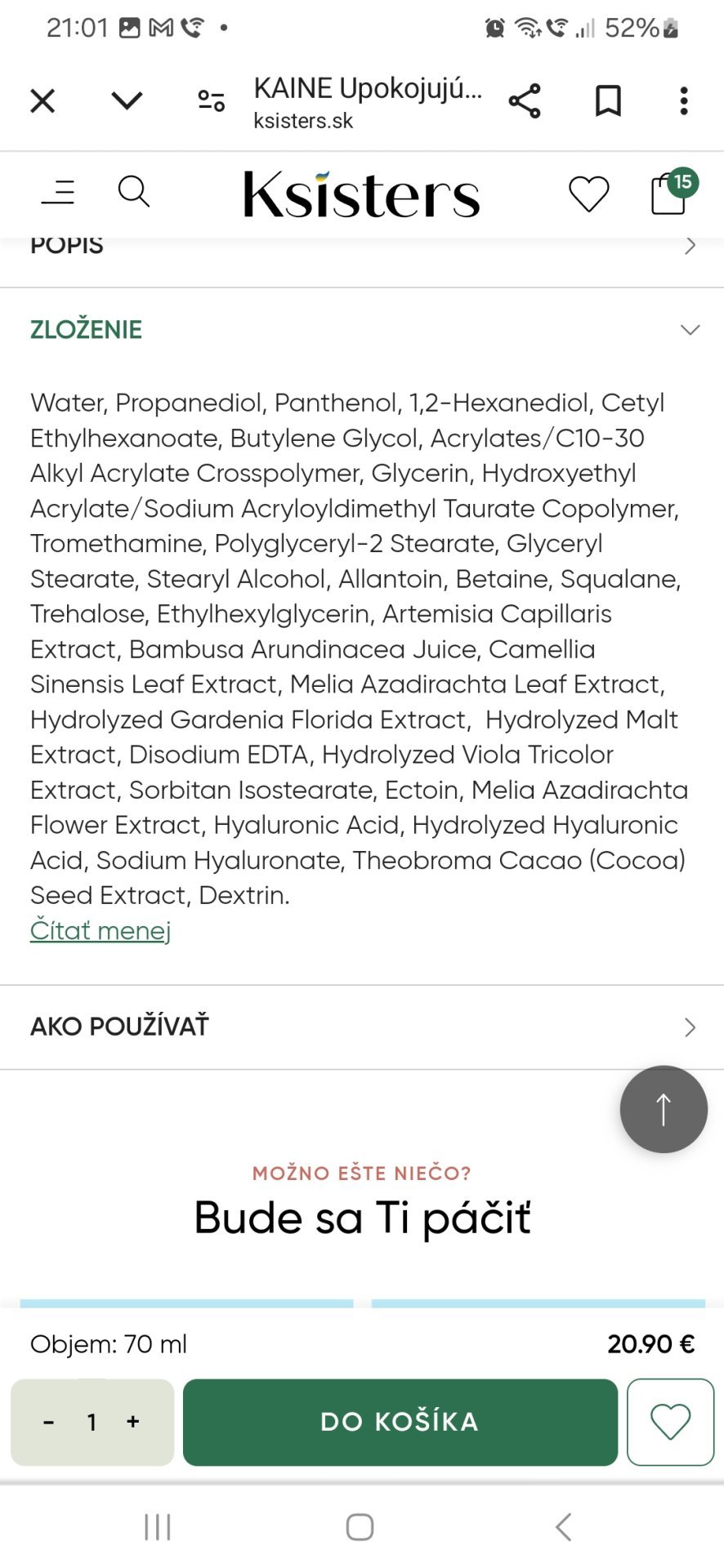Viewport: 724px width, 1568px height.
Task: Jump back to top with arrow button
Action: tap(664, 1109)
